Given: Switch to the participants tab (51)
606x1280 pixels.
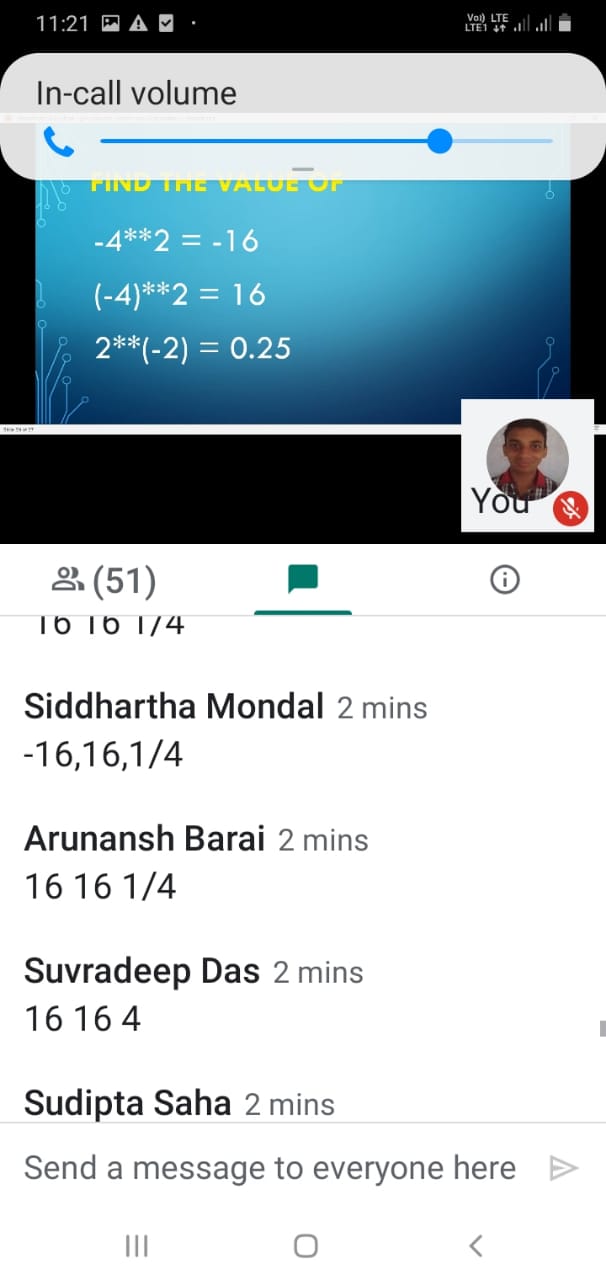Looking at the screenshot, I should [104, 580].
